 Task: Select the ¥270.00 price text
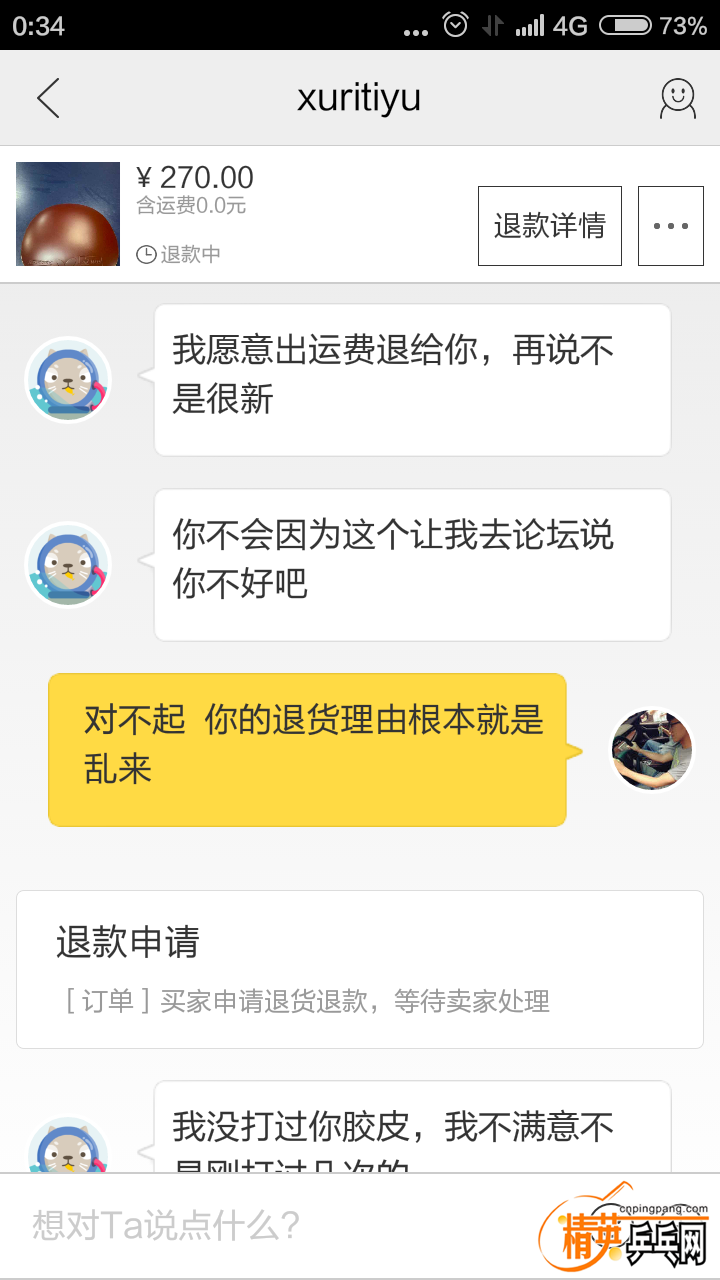tap(196, 178)
